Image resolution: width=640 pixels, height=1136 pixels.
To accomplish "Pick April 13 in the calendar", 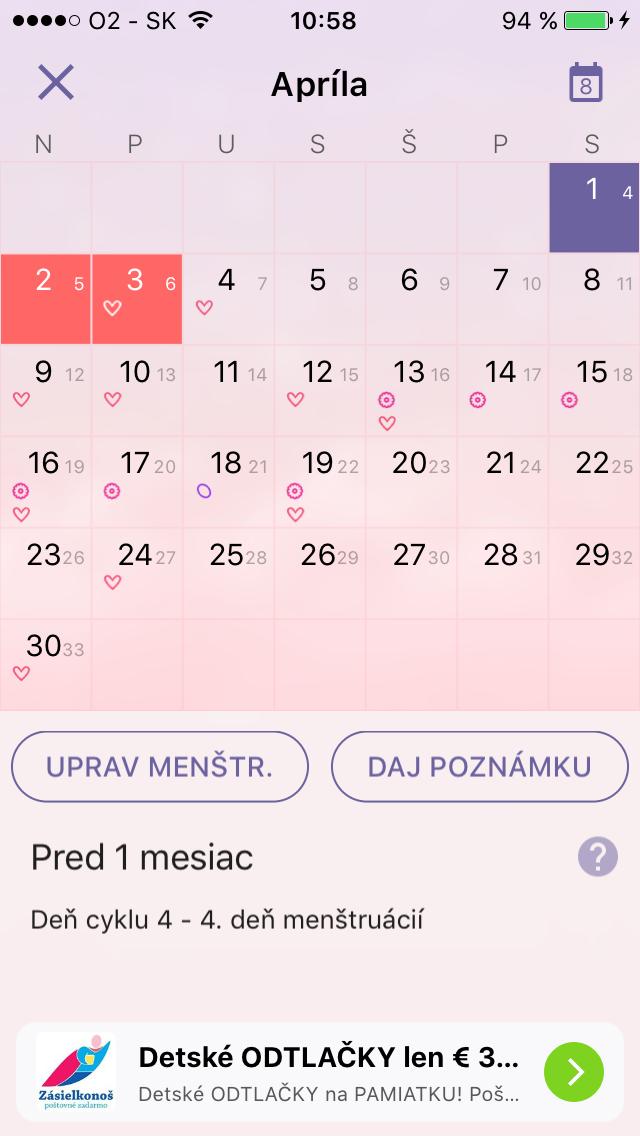I will [x=411, y=390].
